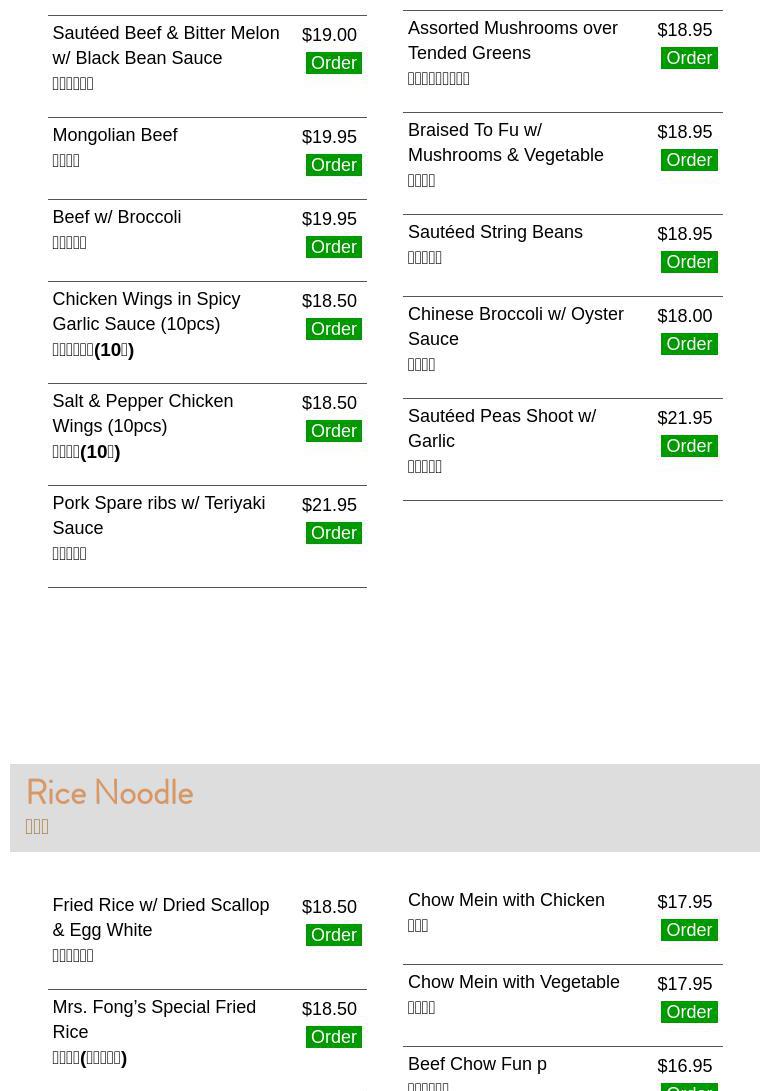Screen dimensions: 770x1091
Task: Select Order for Sautéed String Beans
Action: tap(689, 262)
